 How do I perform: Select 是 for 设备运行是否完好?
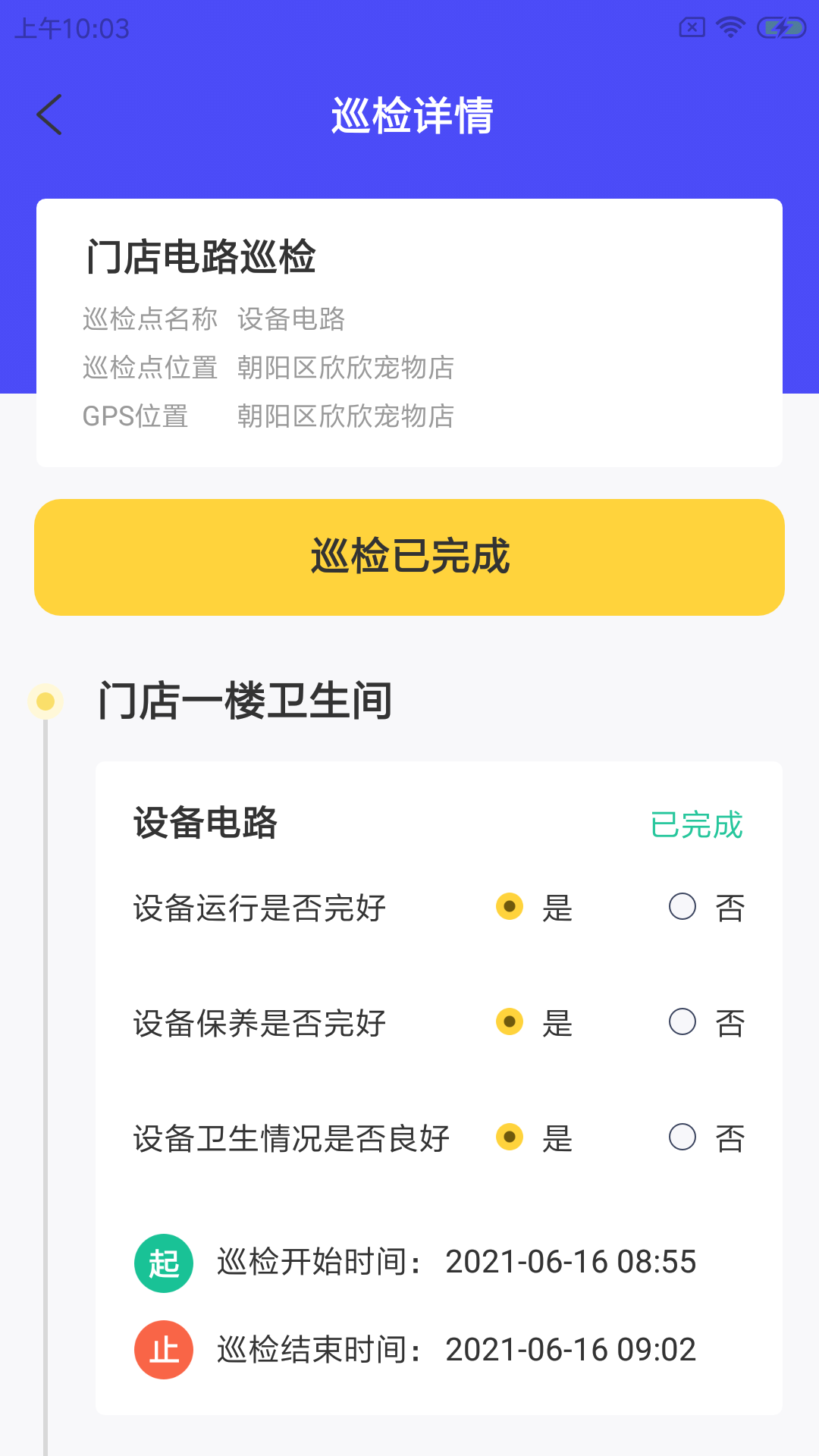pos(510,906)
